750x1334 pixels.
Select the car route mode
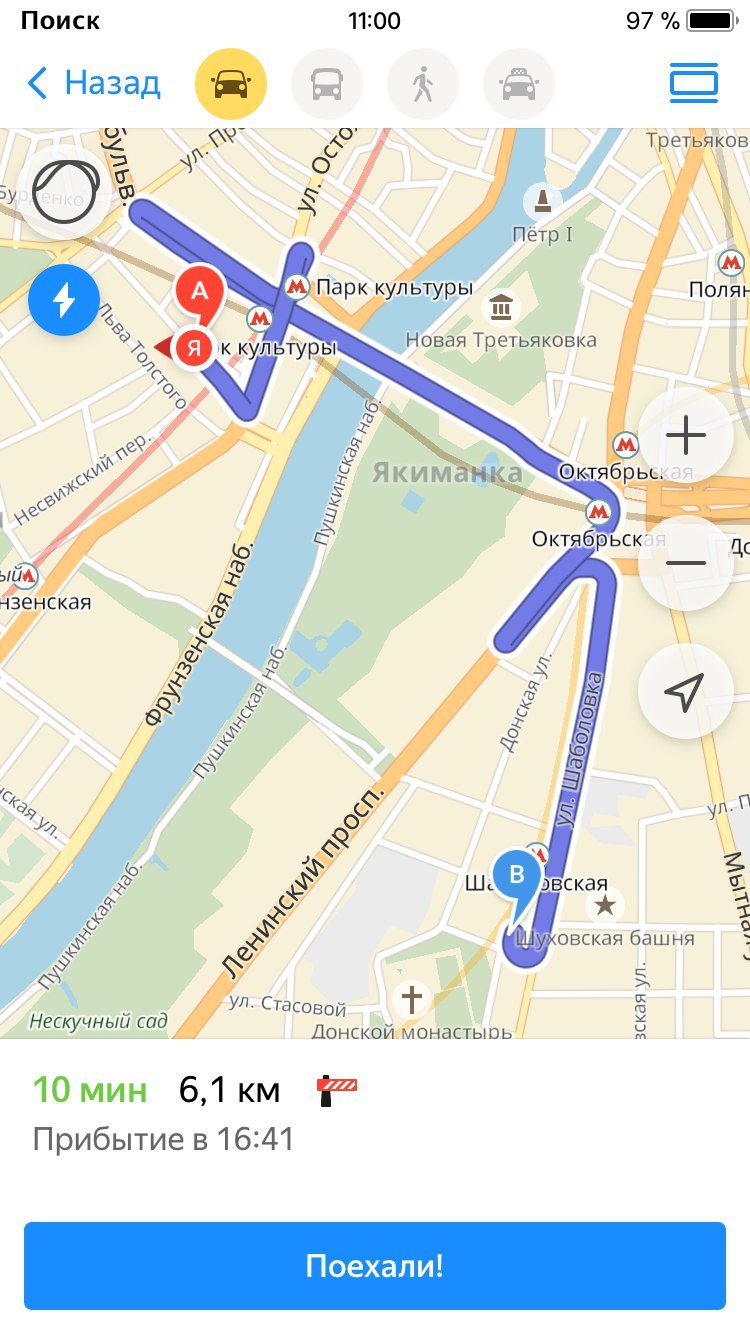pos(231,84)
